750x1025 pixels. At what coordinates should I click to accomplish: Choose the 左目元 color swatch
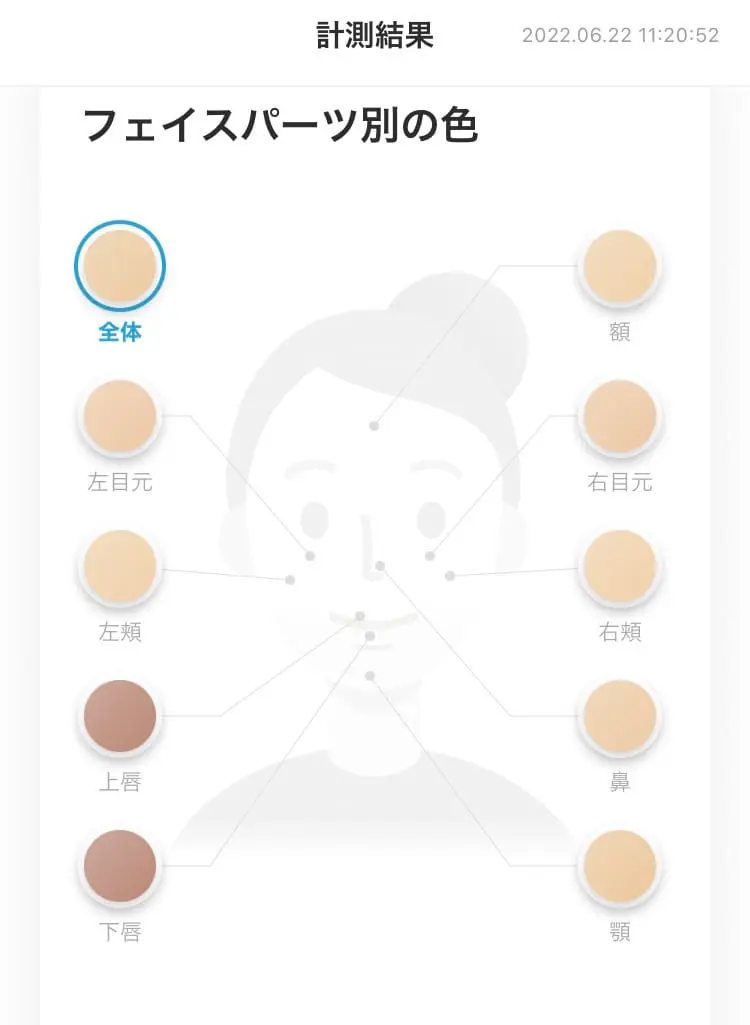coord(120,416)
